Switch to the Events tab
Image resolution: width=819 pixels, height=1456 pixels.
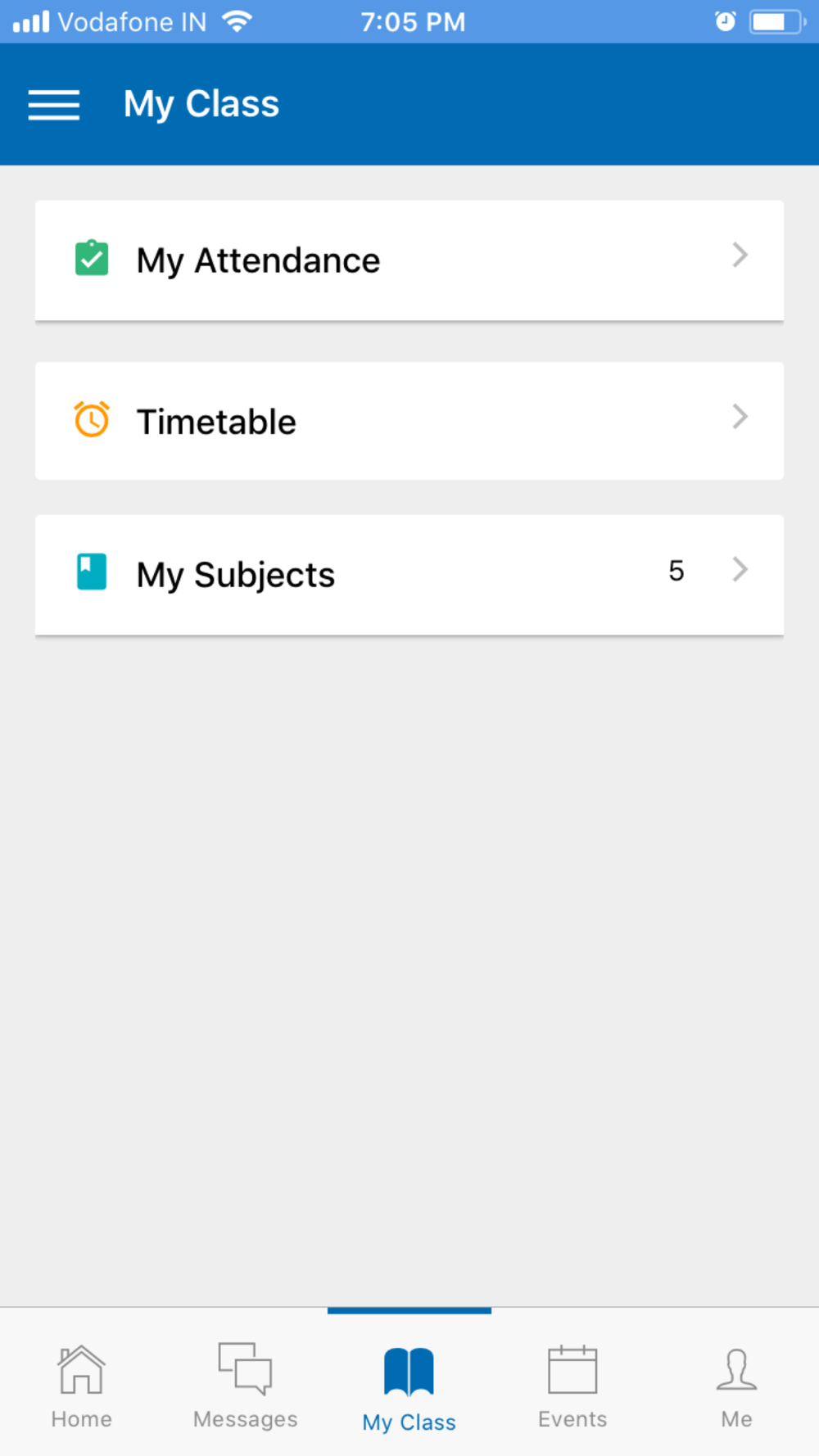[573, 1386]
